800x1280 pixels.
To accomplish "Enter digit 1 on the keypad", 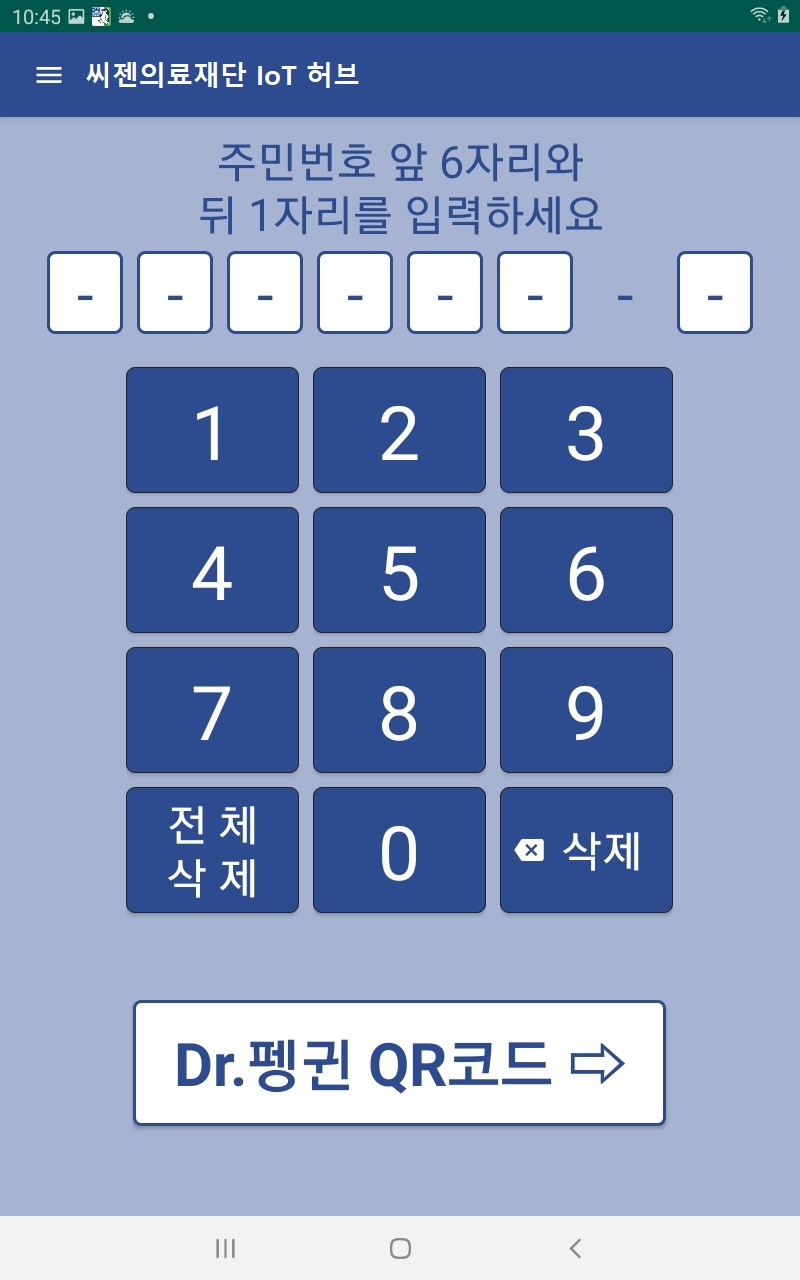I will click(212, 430).
